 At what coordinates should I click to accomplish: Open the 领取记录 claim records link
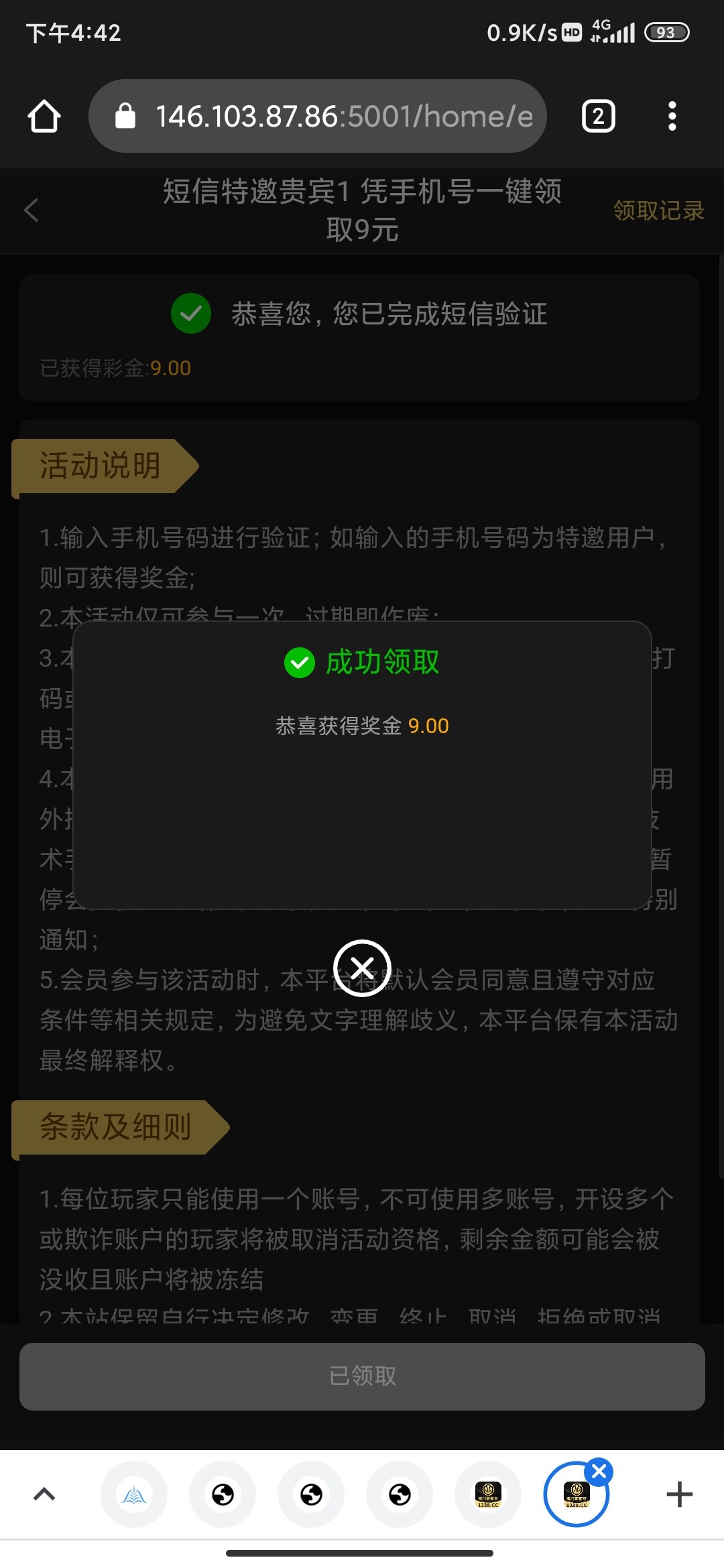tap(658, 210)
